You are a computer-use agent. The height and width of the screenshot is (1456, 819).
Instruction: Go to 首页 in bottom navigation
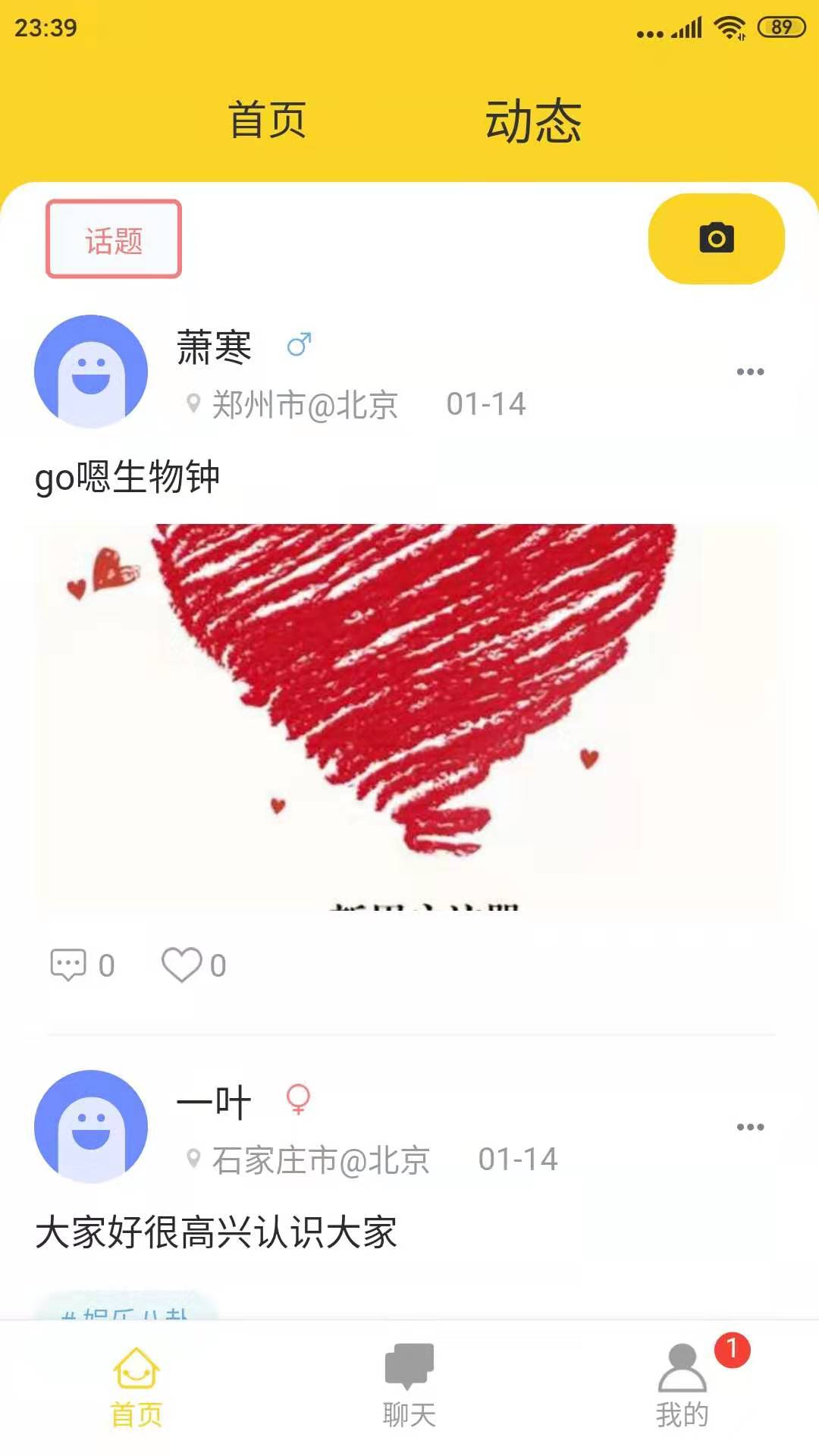(136, 1388)
